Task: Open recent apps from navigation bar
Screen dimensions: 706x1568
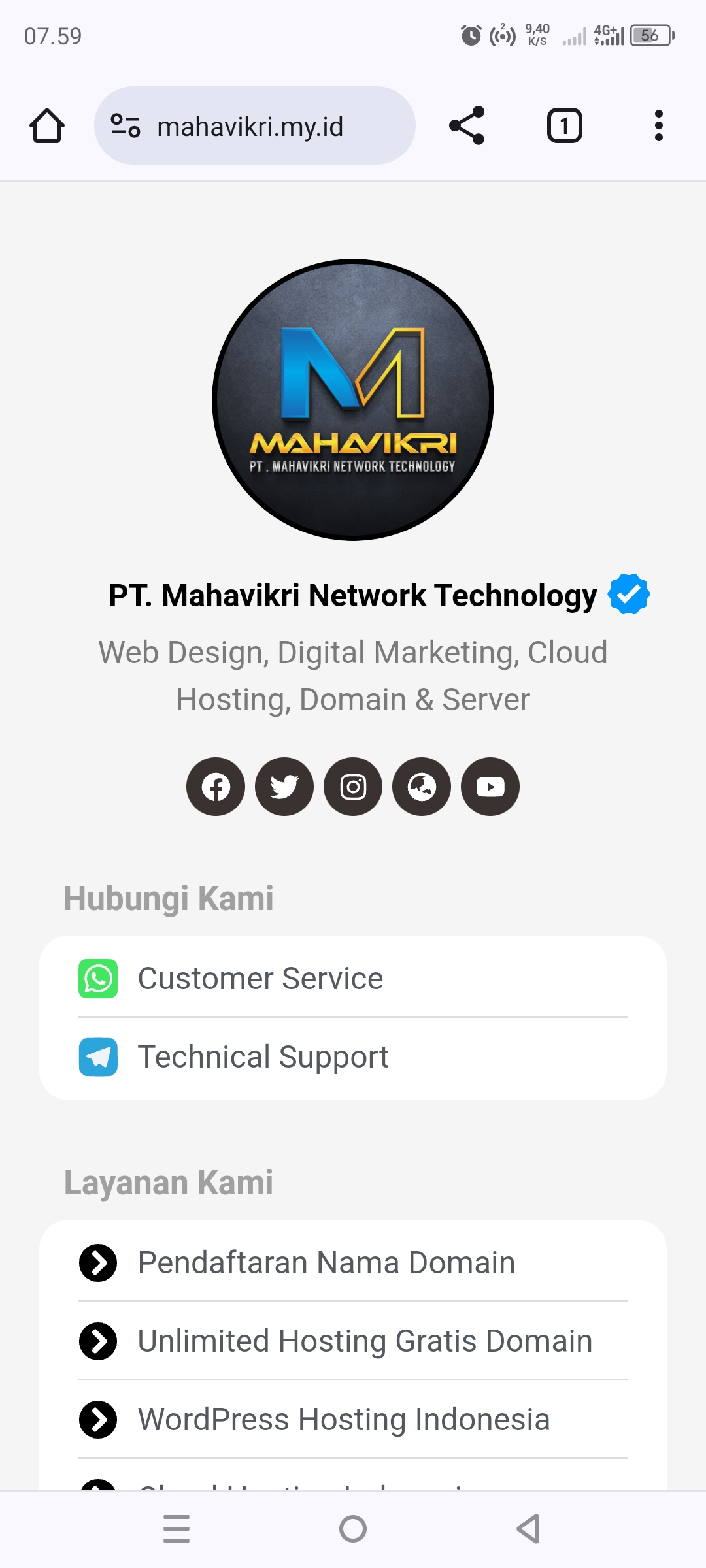Action: coord(176,1529)
